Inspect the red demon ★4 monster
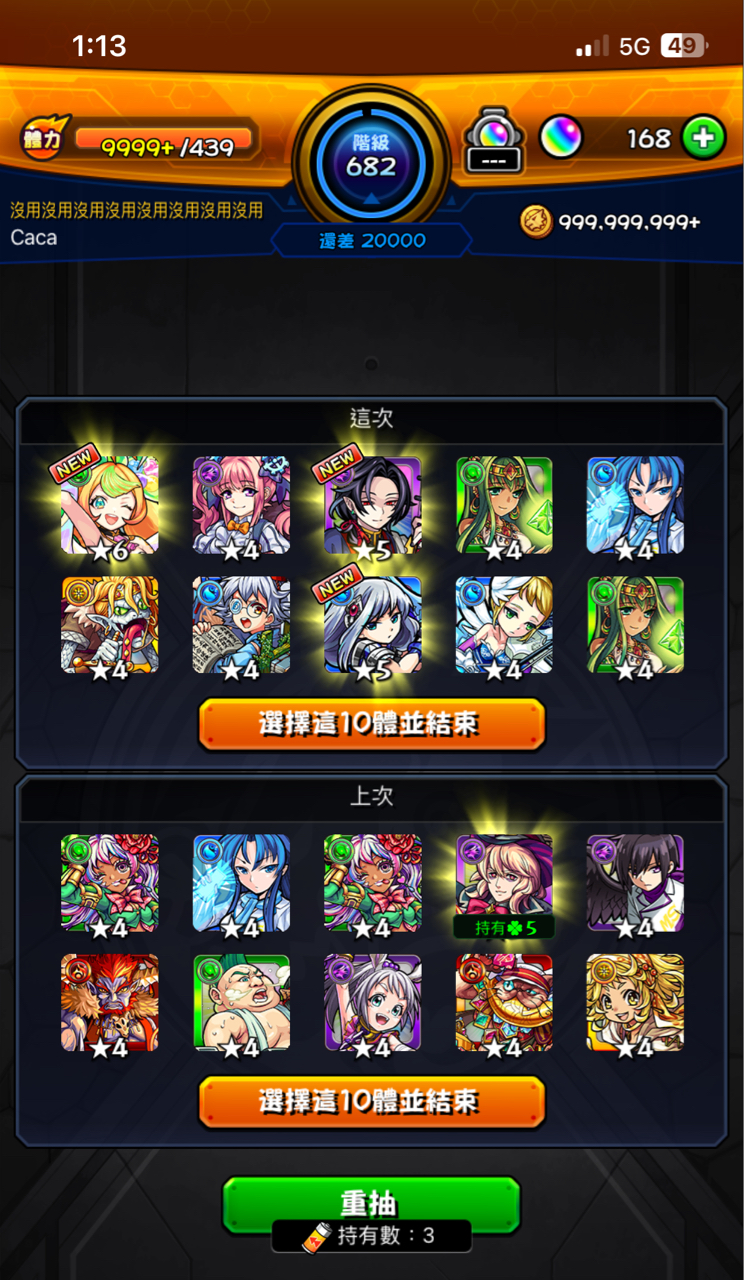This screenshot has width=744, height=1280. pos(110,1002)
